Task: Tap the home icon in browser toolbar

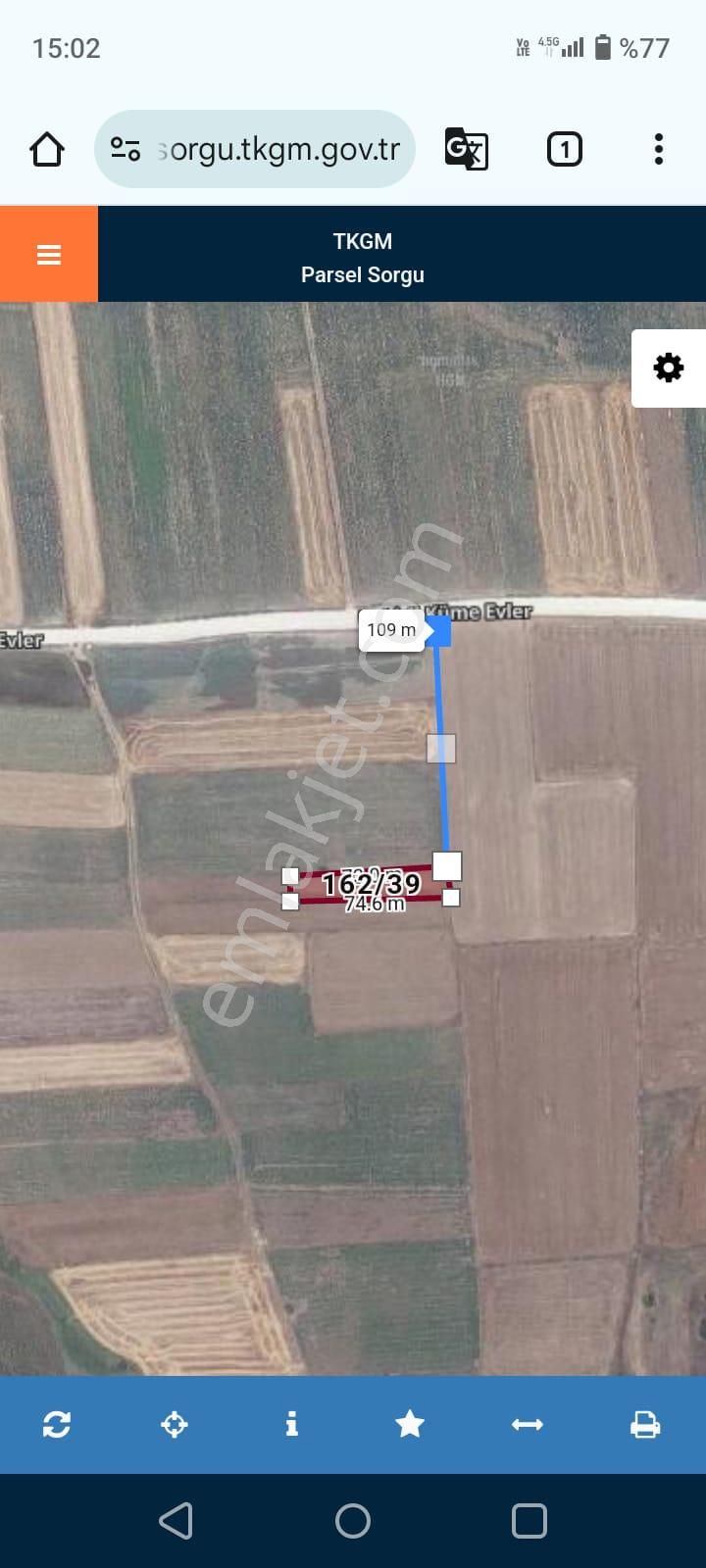Action: (47, 149)
